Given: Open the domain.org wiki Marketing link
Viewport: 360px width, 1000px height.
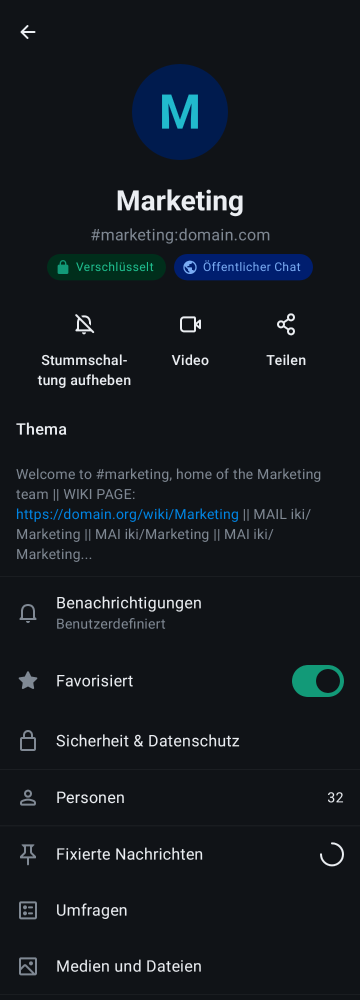Looking at the screenshot, I should click(x=128, y=514).
